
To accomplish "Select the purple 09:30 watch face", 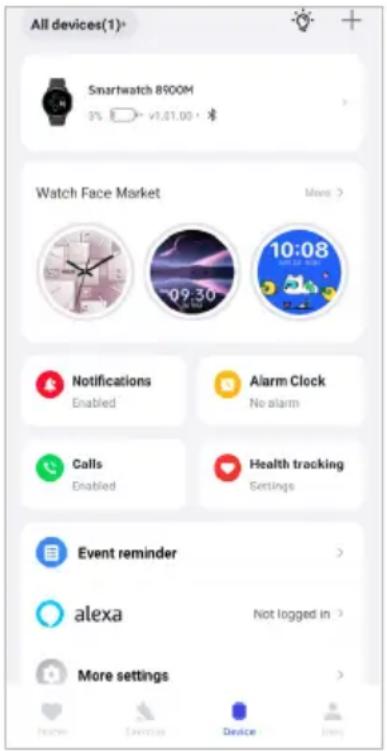I will [192, 271].
